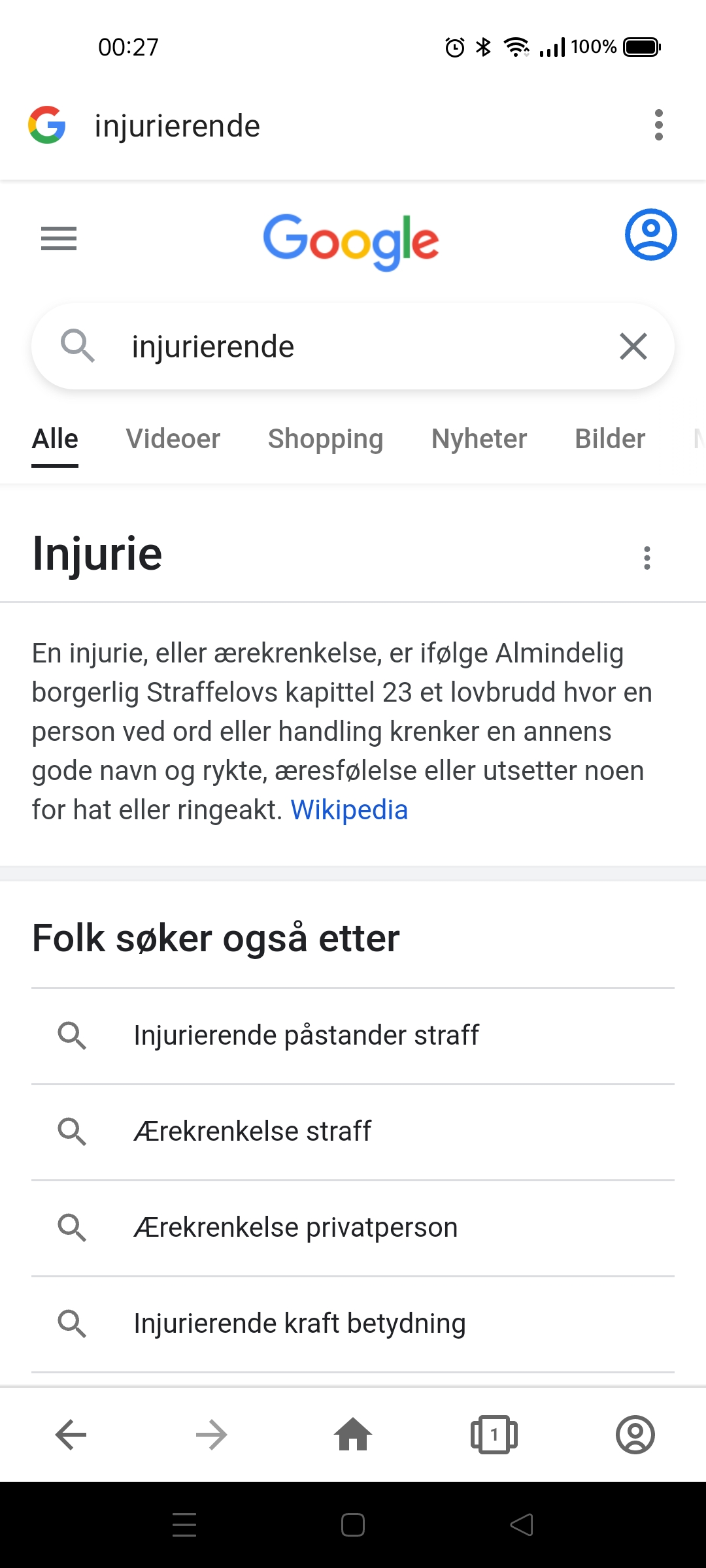Open the Google hamburger menu

click(x=59, y=238)
